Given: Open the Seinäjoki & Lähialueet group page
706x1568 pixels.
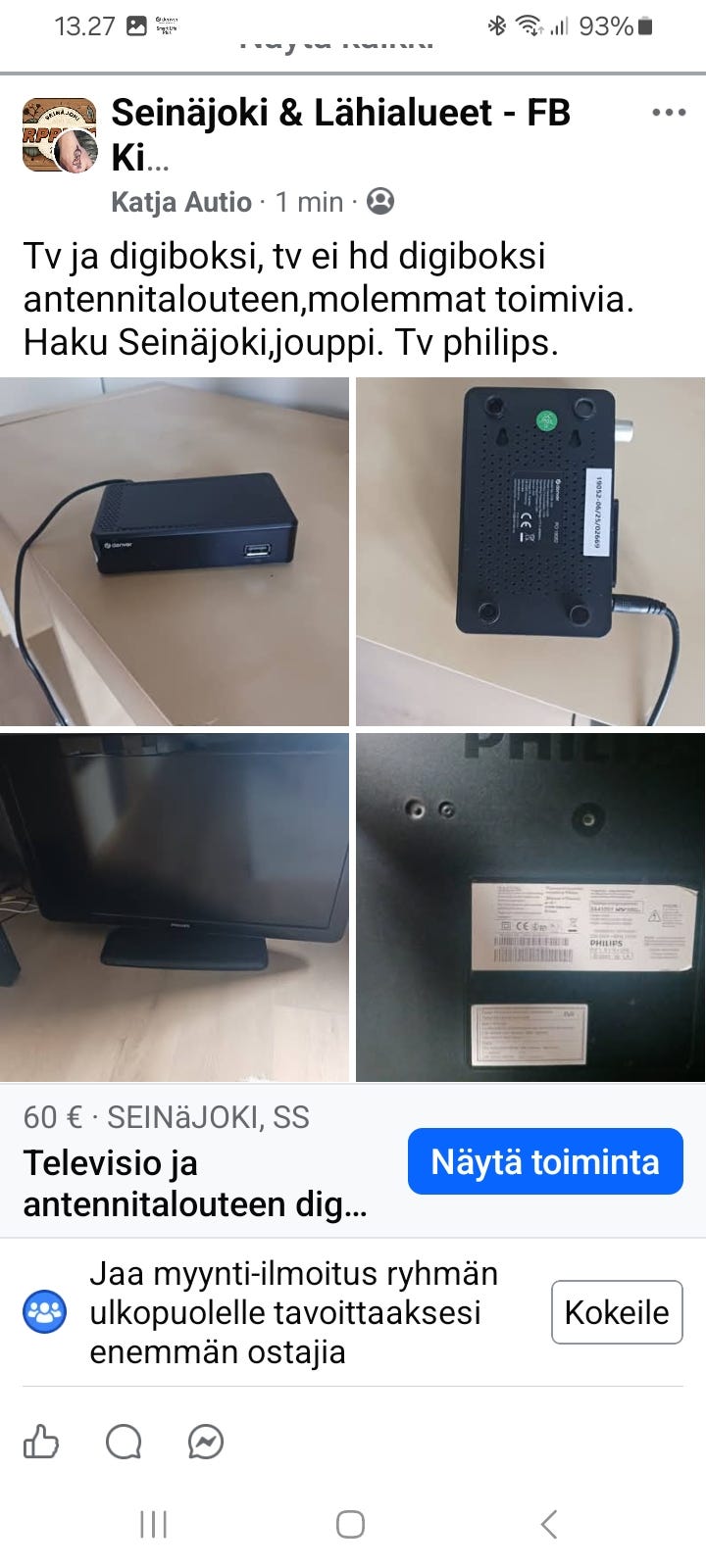Looking at the screenshot, I should click(x=340, y=134).
